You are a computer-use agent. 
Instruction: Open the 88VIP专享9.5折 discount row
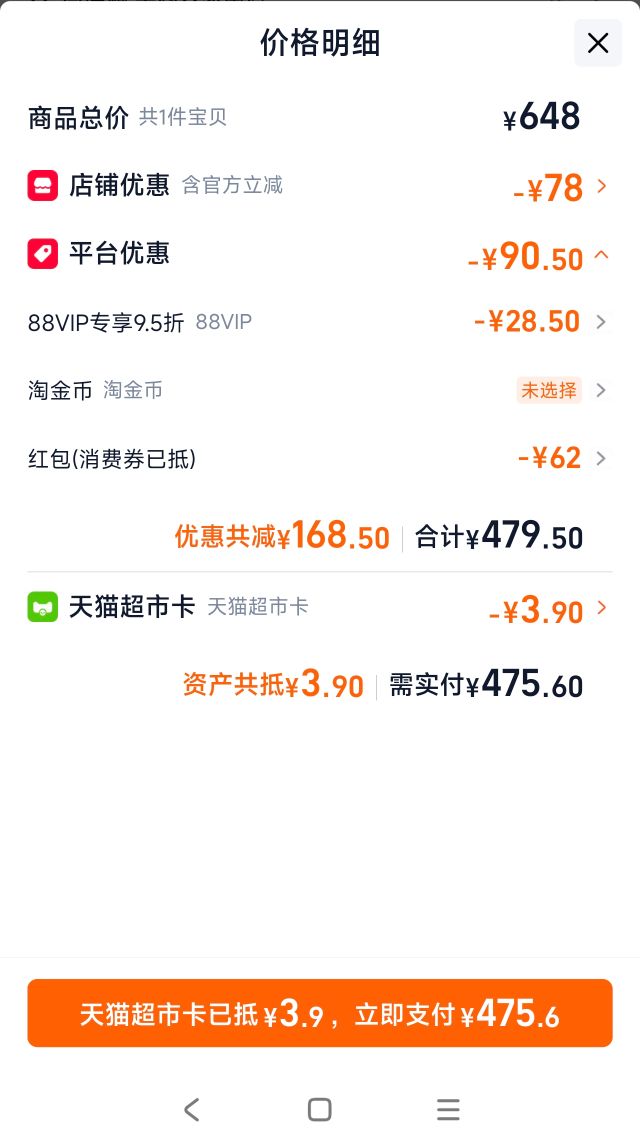pos(319,321)
